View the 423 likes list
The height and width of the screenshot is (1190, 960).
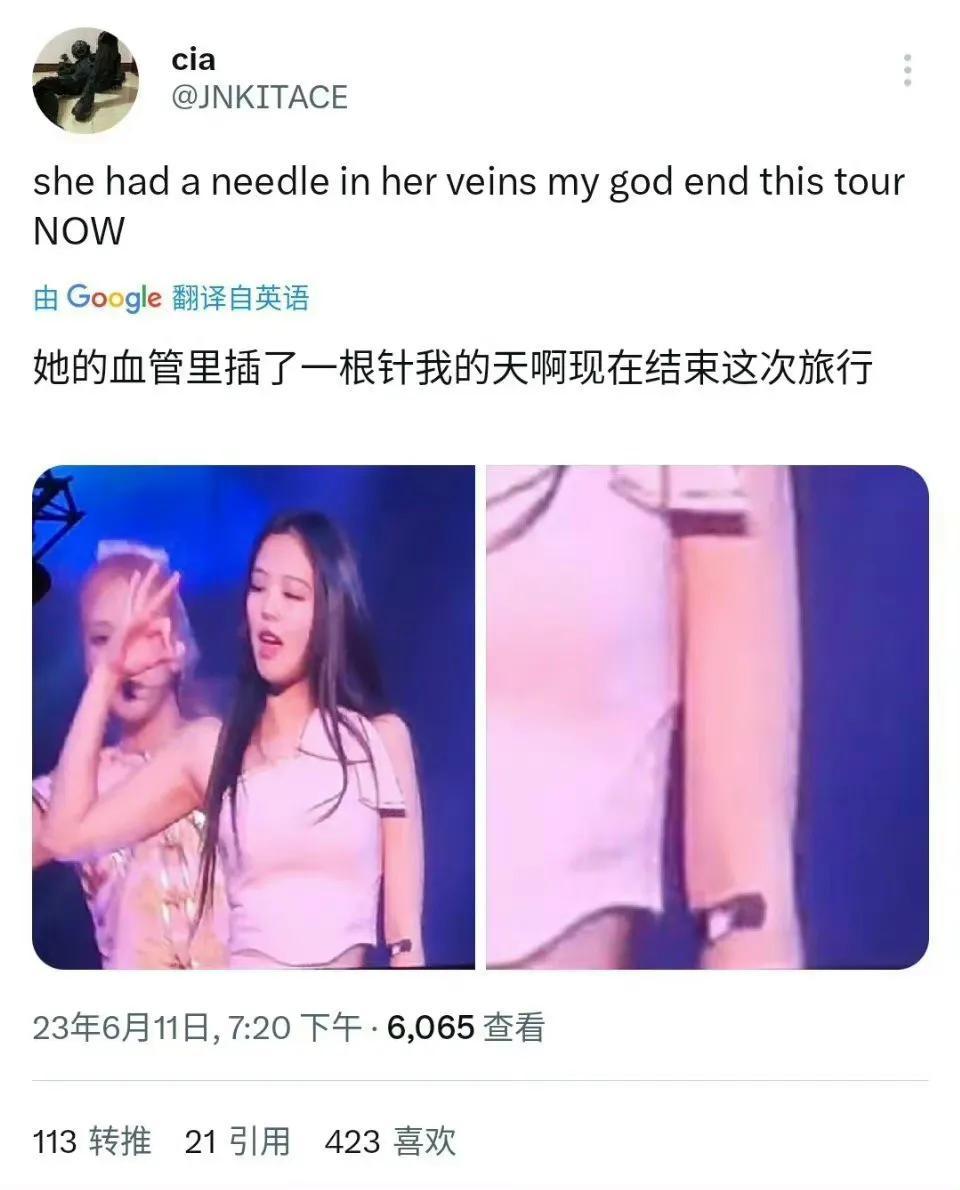390,1141
